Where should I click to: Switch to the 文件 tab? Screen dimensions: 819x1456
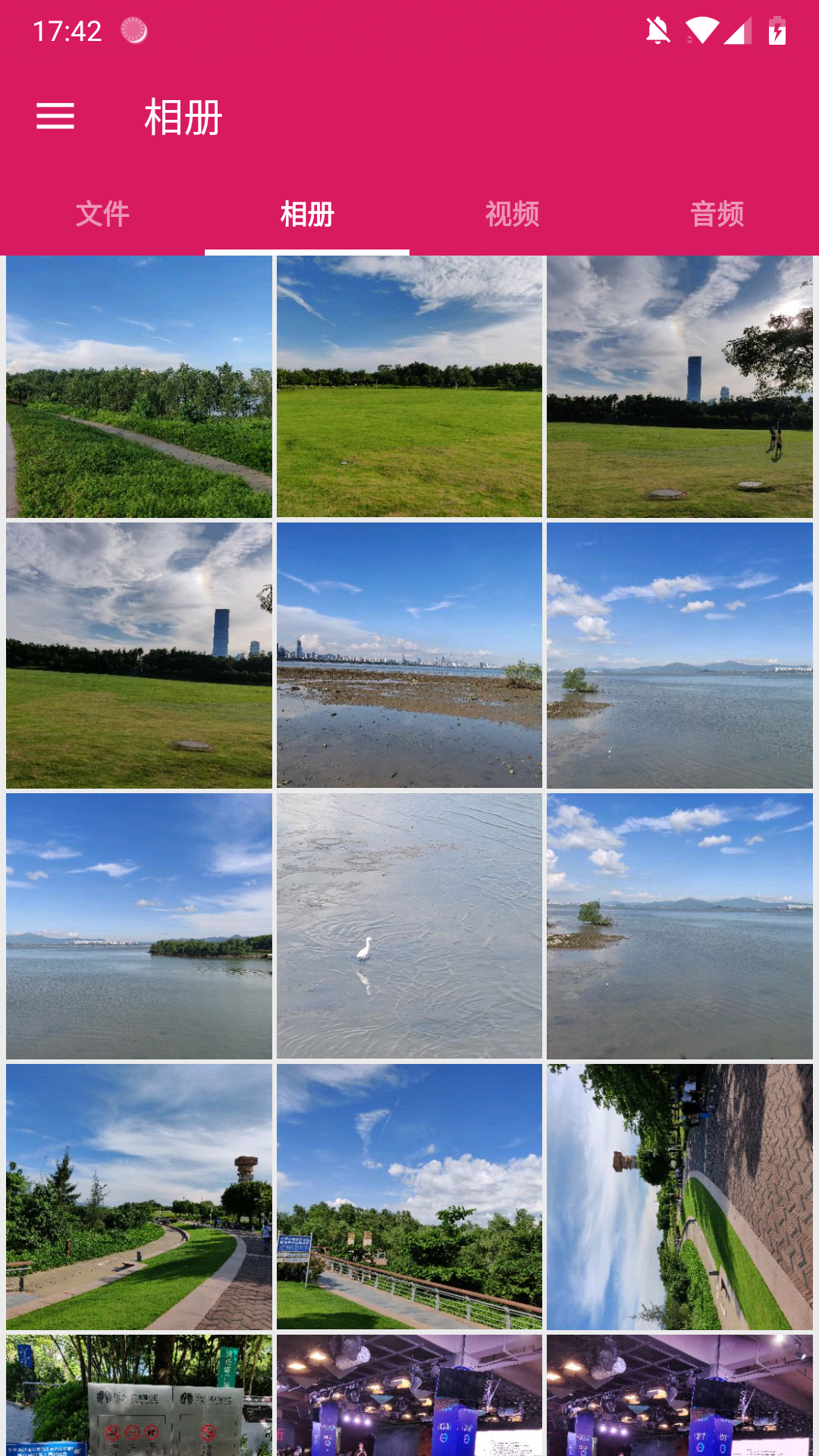pyautogui.click(x=102, y=215)
